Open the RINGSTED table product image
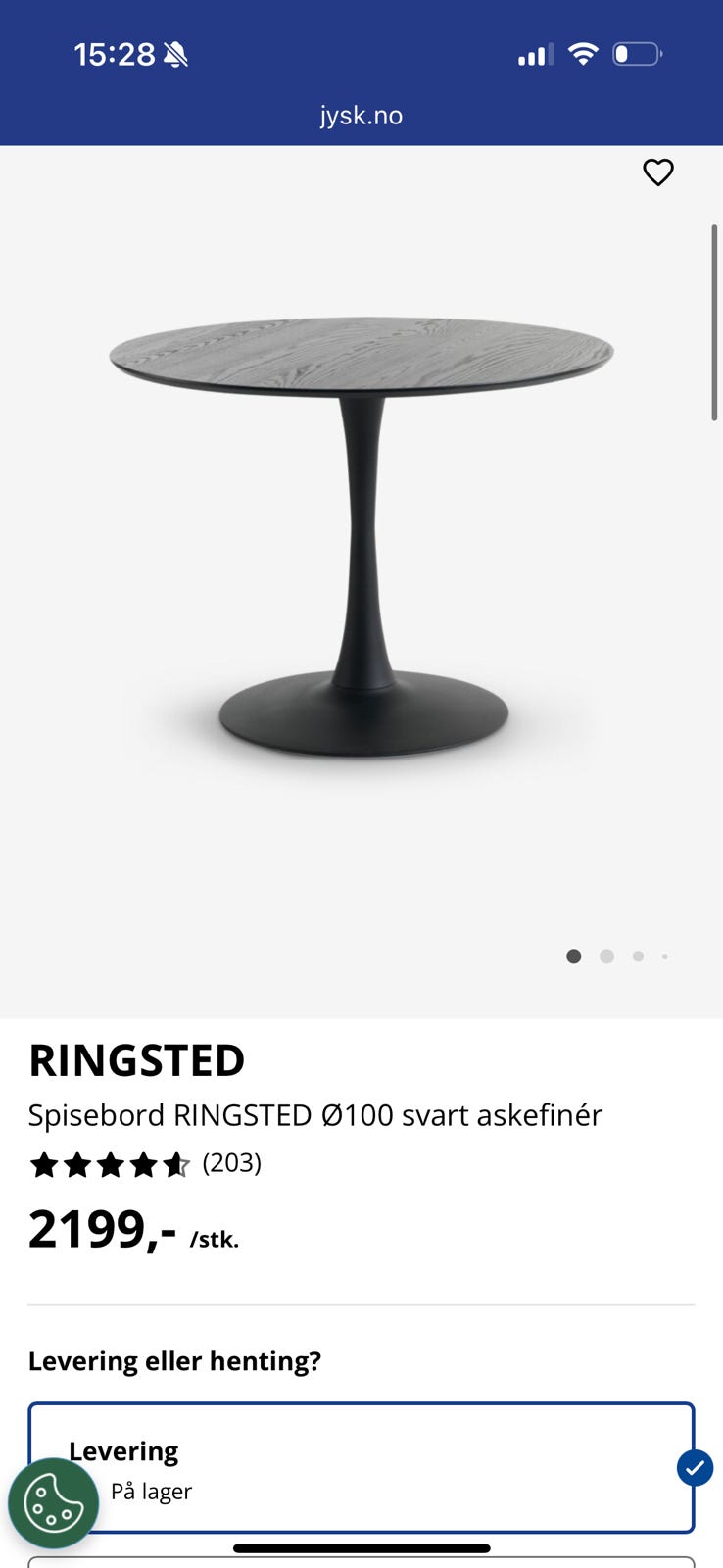Image resolution: width=723 pixels, height=1568 pixels. [361, 539]
